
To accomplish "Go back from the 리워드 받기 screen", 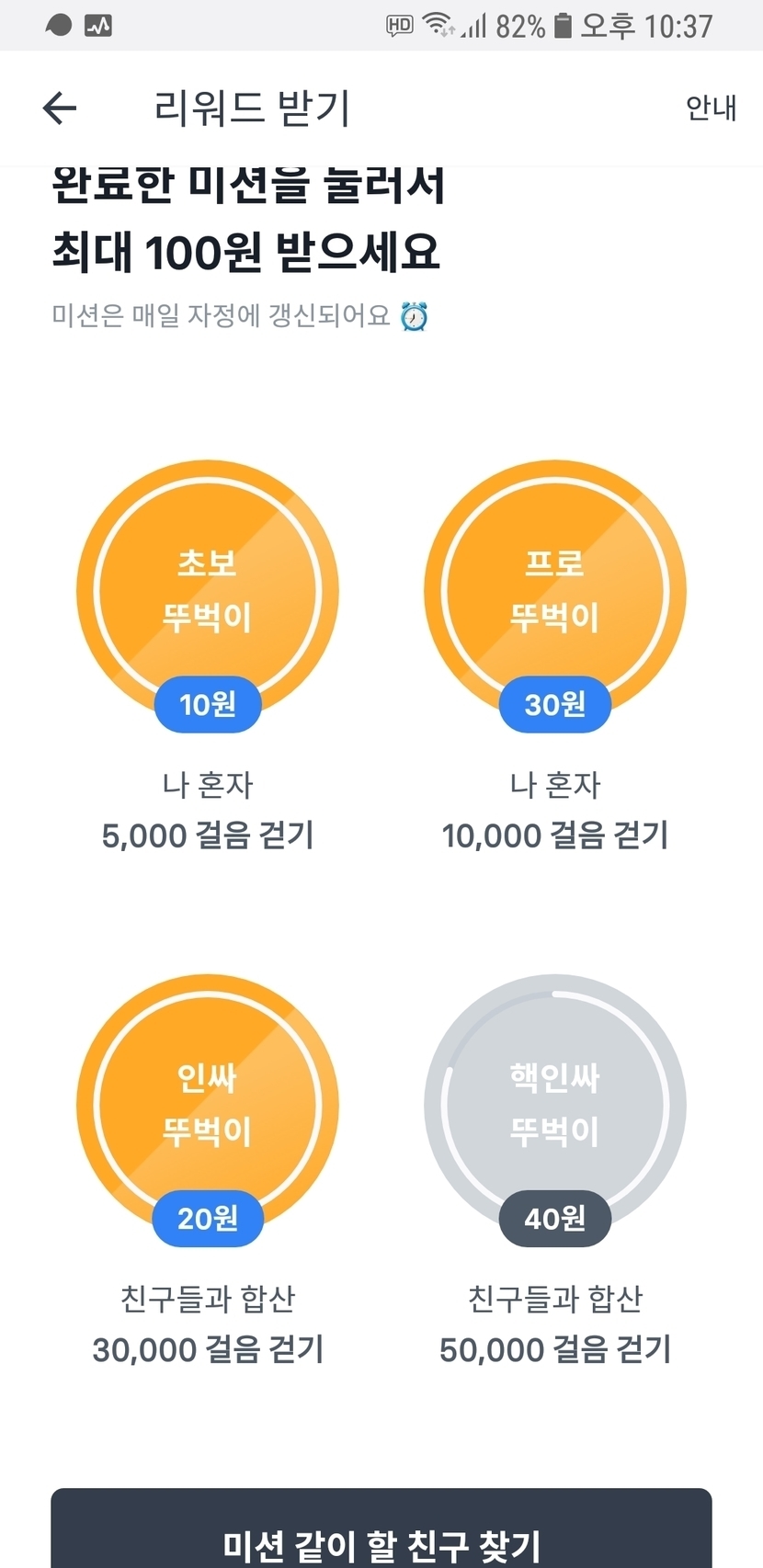I will point(60,108).
